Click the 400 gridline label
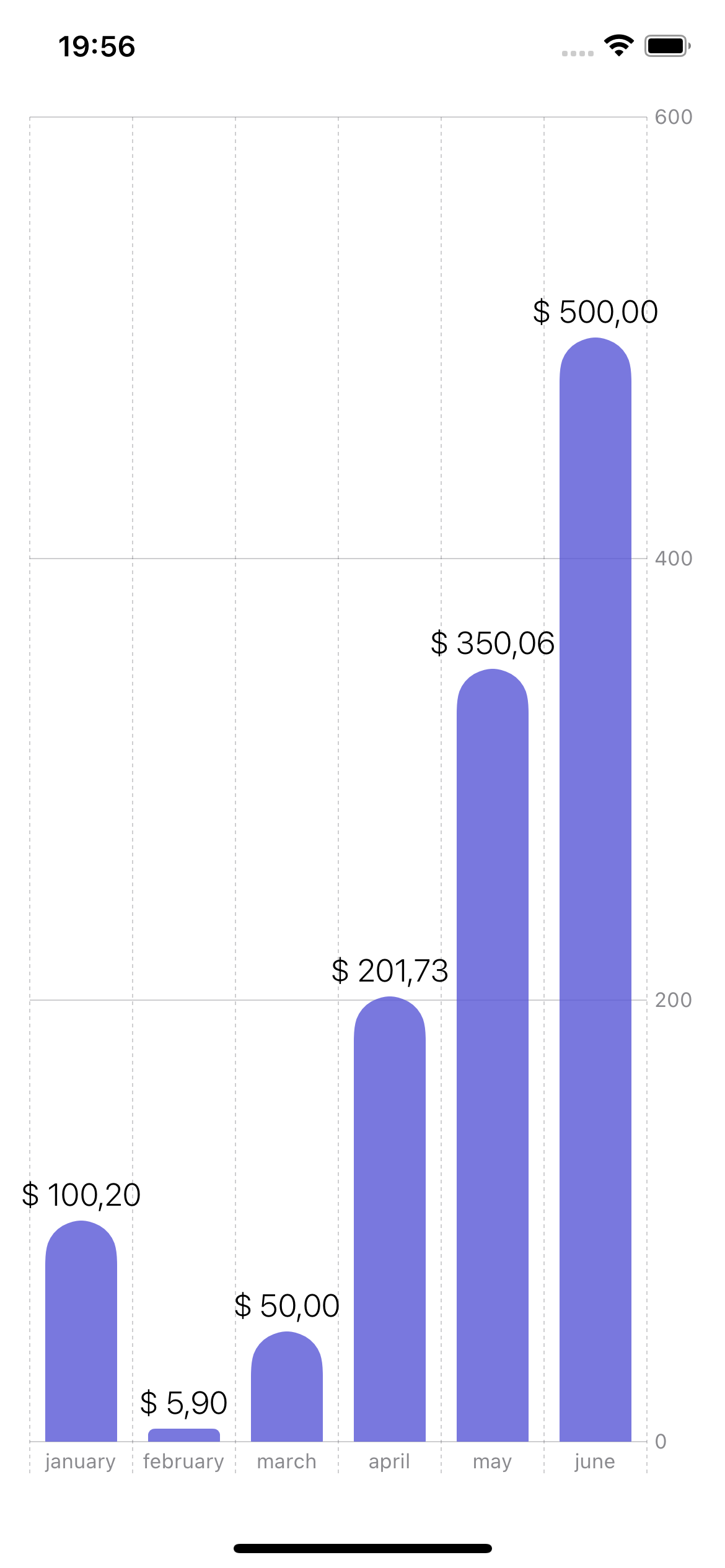This screenshot has width=725, height=1568. point(673,559)
